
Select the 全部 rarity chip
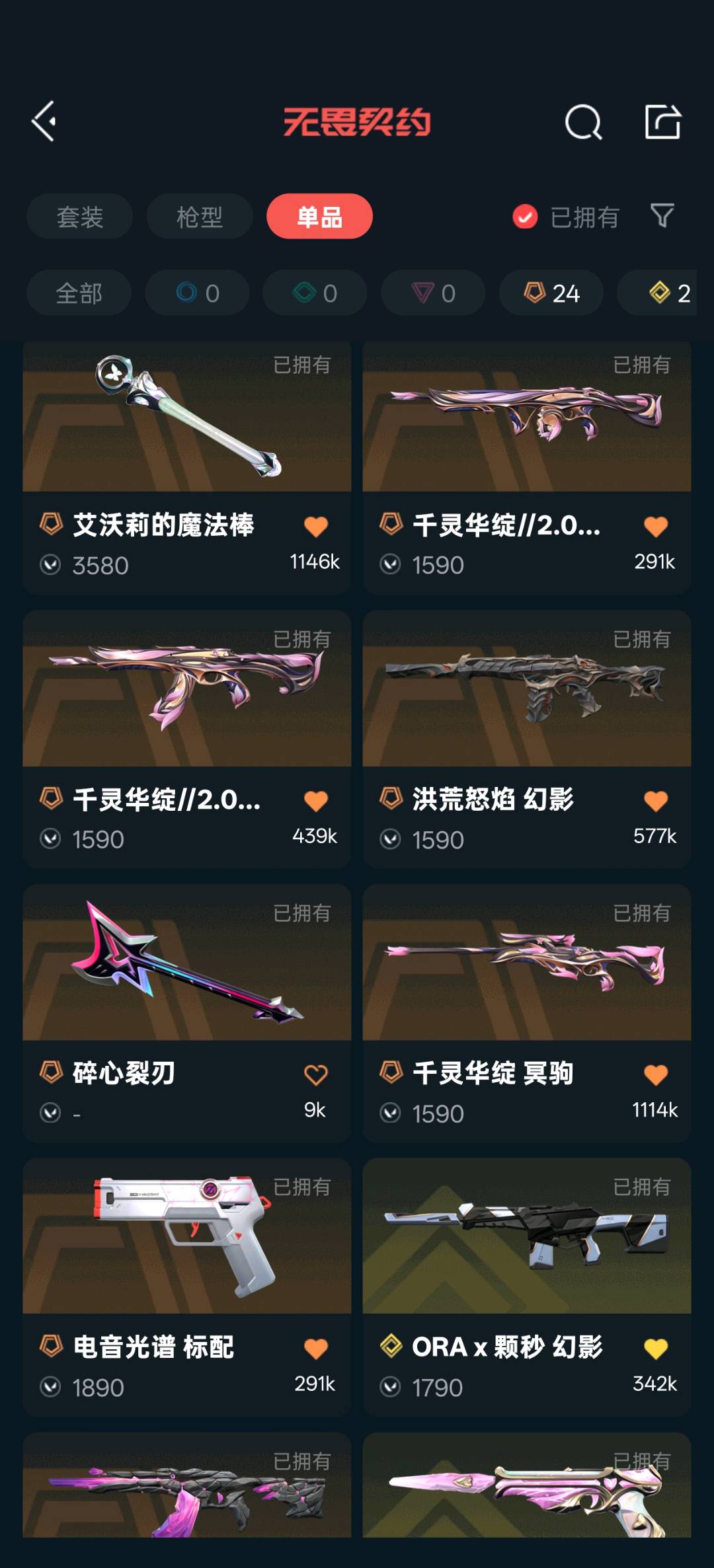(79, 293)
